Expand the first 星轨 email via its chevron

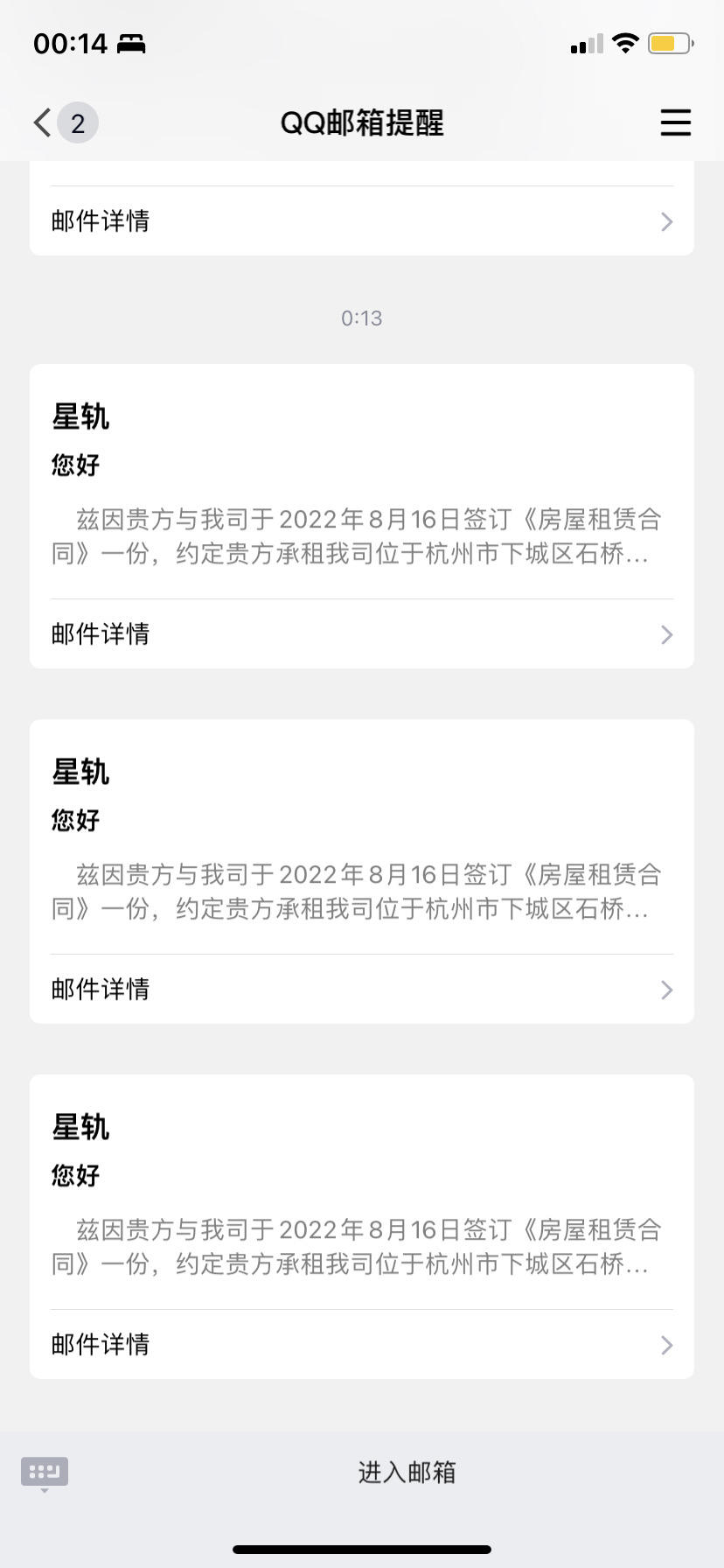[666, 634]
